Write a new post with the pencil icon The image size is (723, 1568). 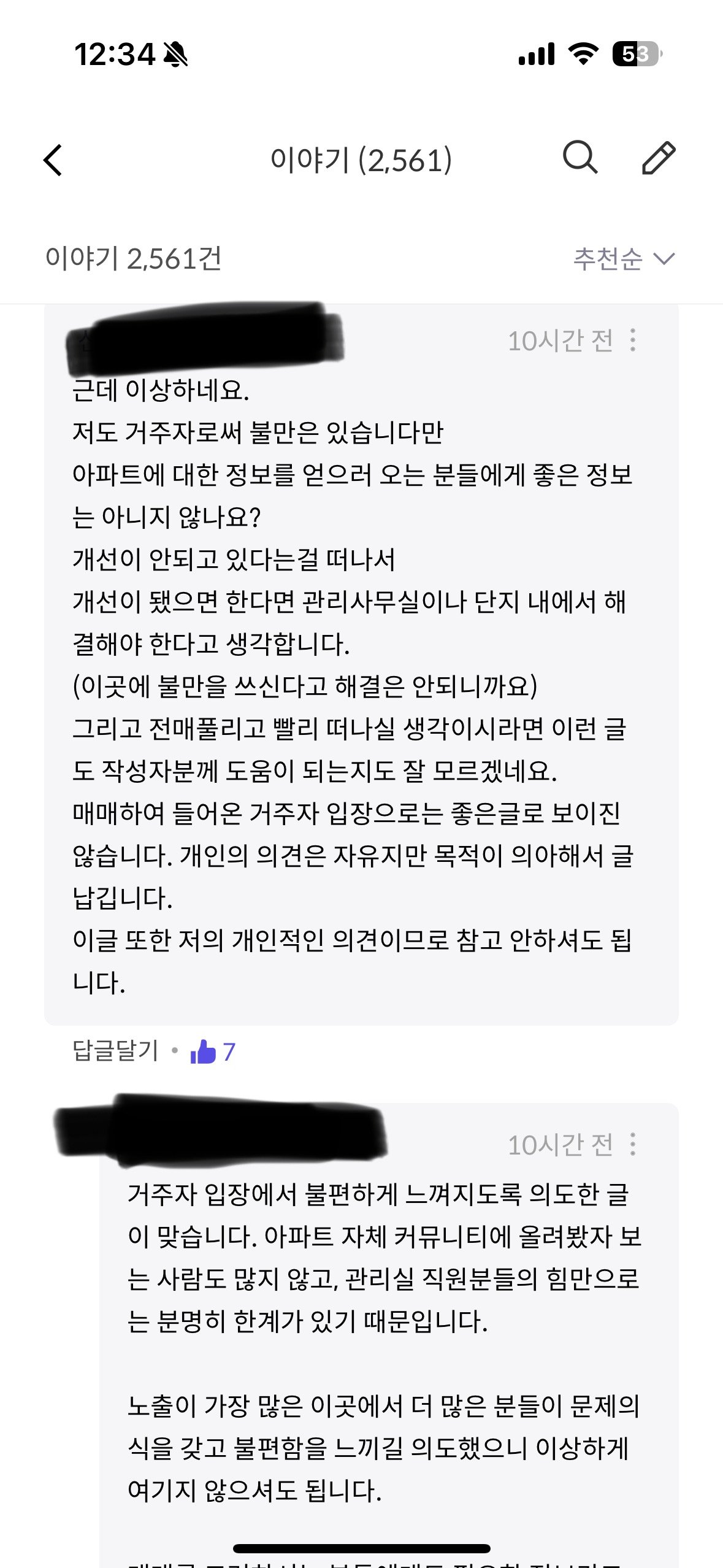[x=659, y=158]
